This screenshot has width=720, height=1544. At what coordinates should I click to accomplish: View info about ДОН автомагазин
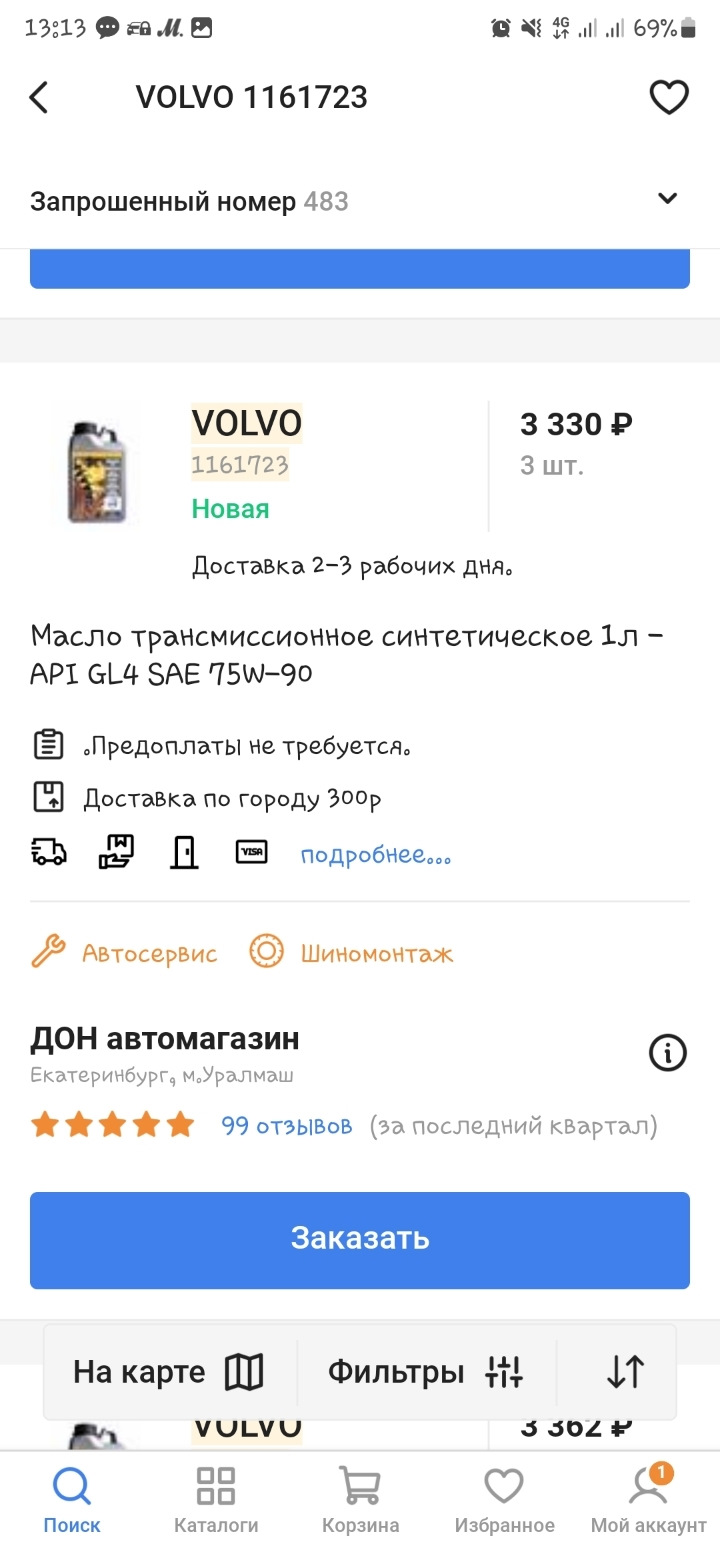pyautogui.click(x=668, y=1052)
